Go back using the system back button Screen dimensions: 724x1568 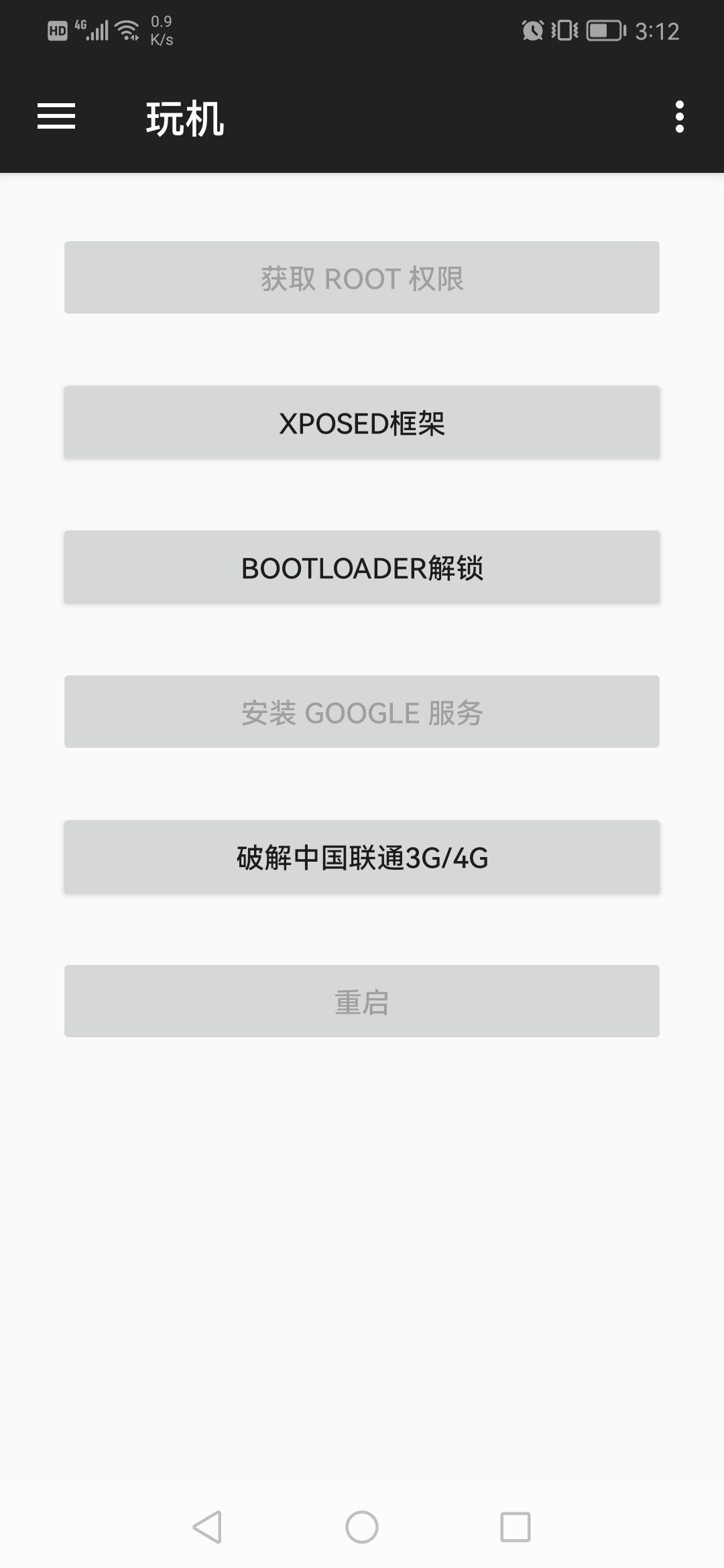click(208, 1527)
